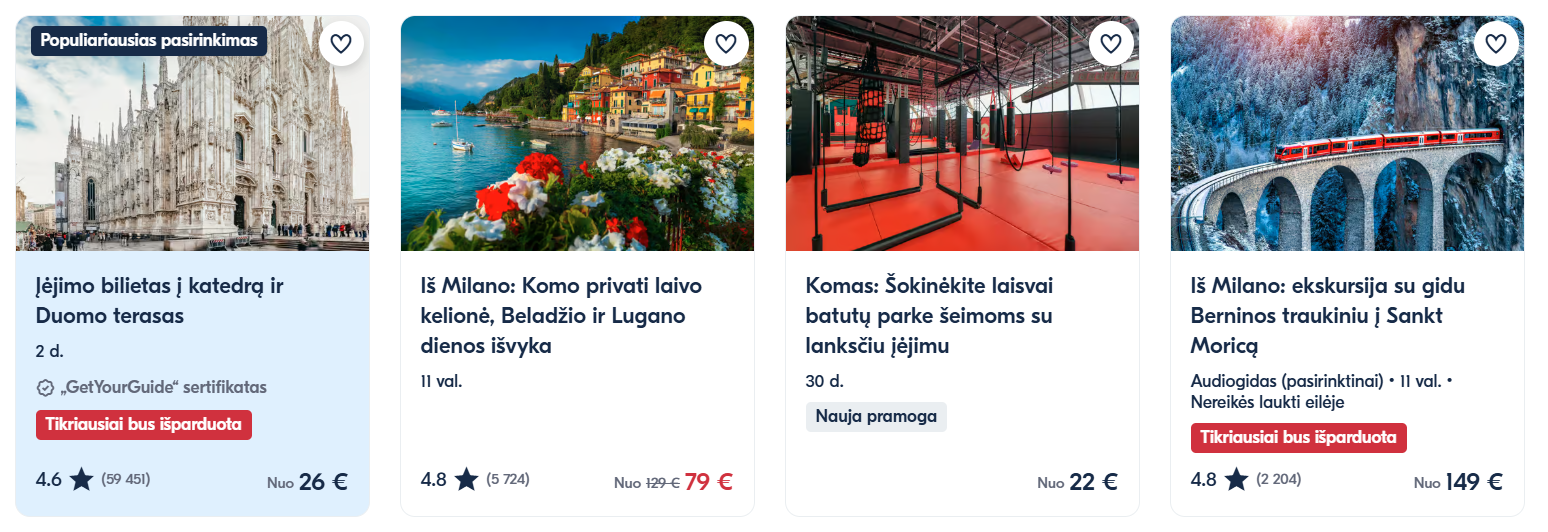Save the Duomo cathedral ticket to wishlist
Screen dimensions: 1548x532
tap(341, 44)
